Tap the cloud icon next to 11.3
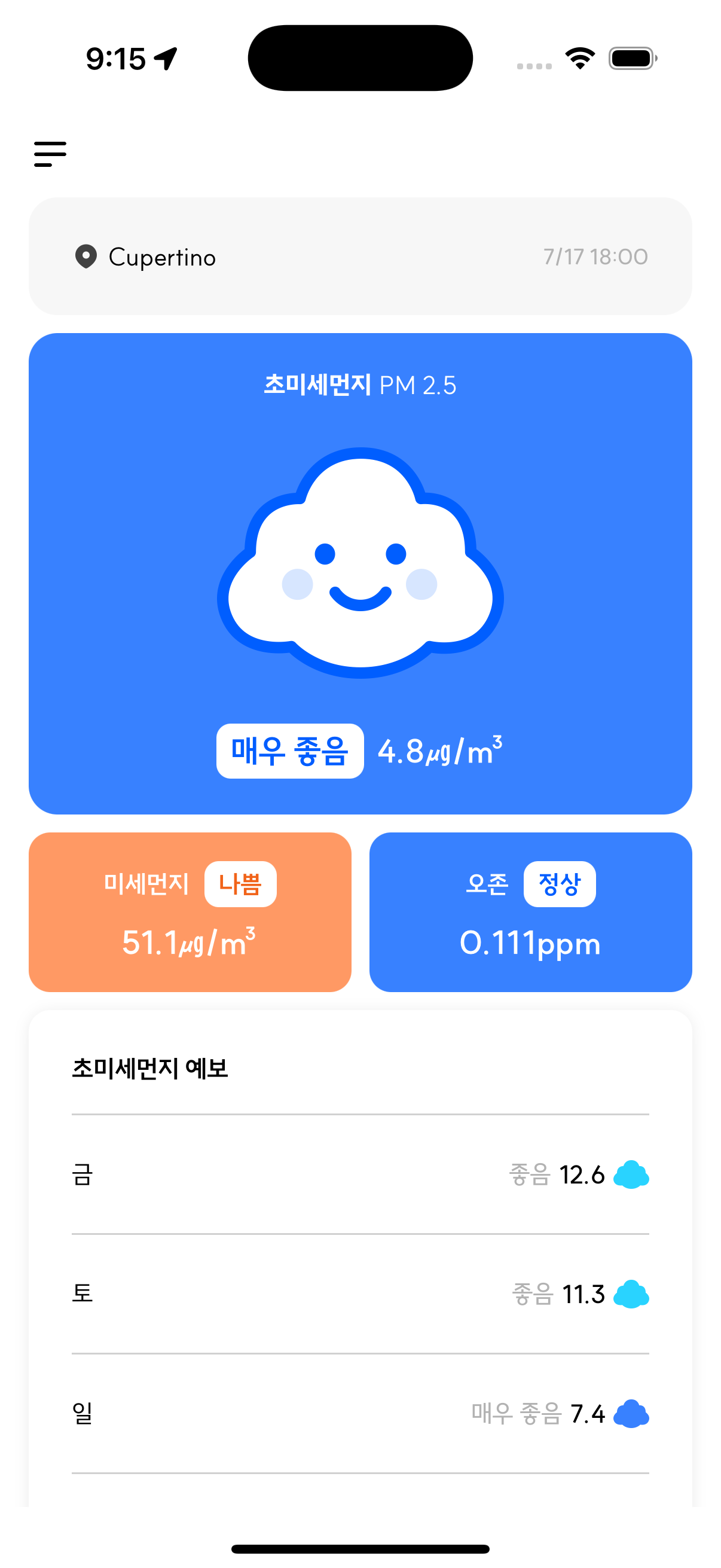 point(631,1294)
